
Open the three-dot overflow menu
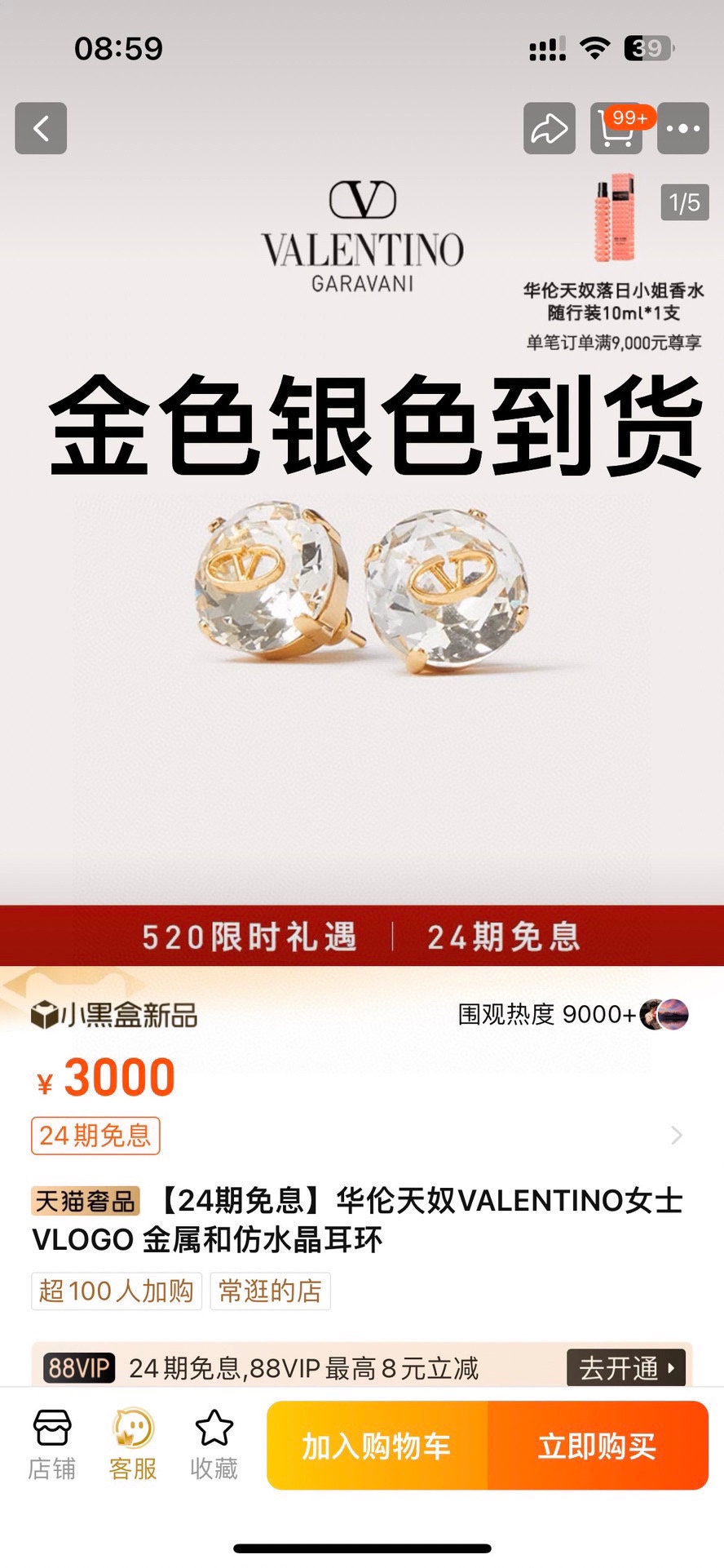coord(682,128)
